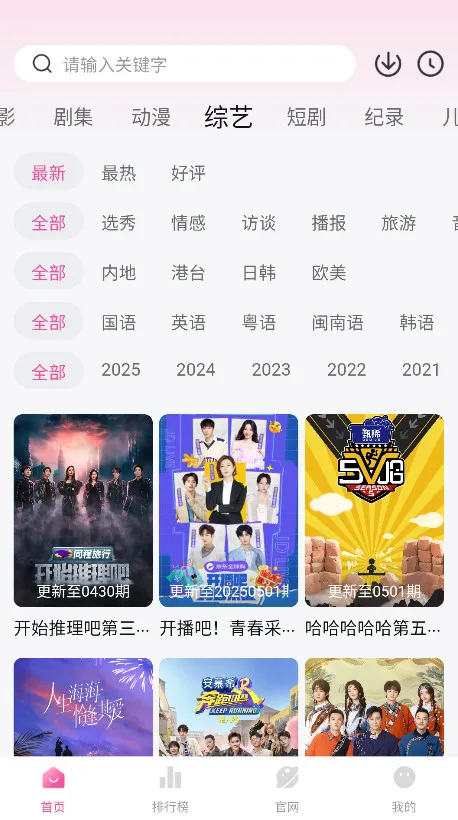
Task: Switch to 我的 profile tab
Action: point(404,789)
